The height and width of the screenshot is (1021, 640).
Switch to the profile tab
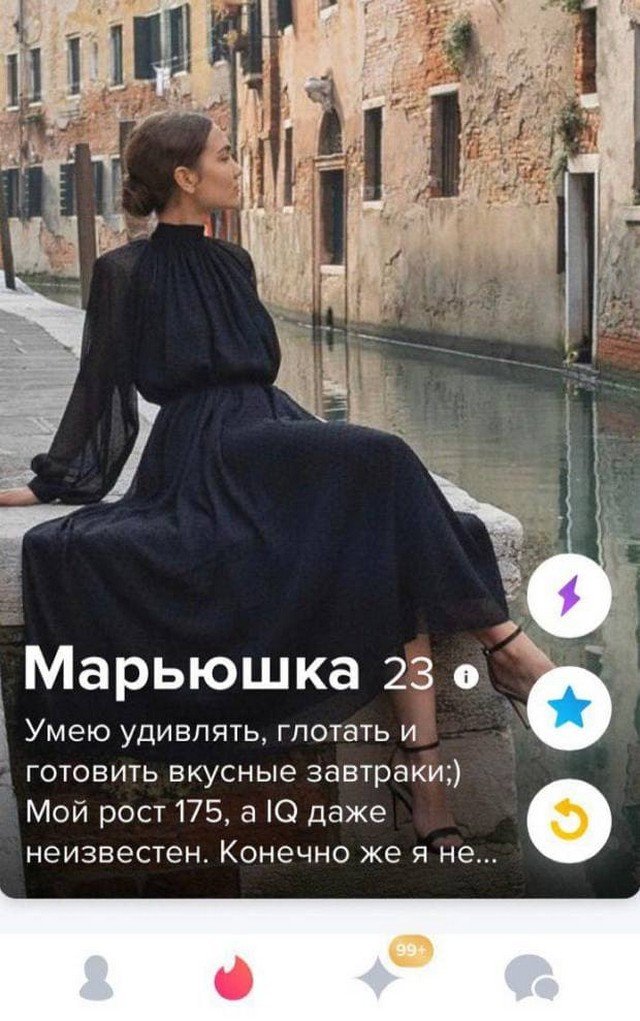click(96, 976)
